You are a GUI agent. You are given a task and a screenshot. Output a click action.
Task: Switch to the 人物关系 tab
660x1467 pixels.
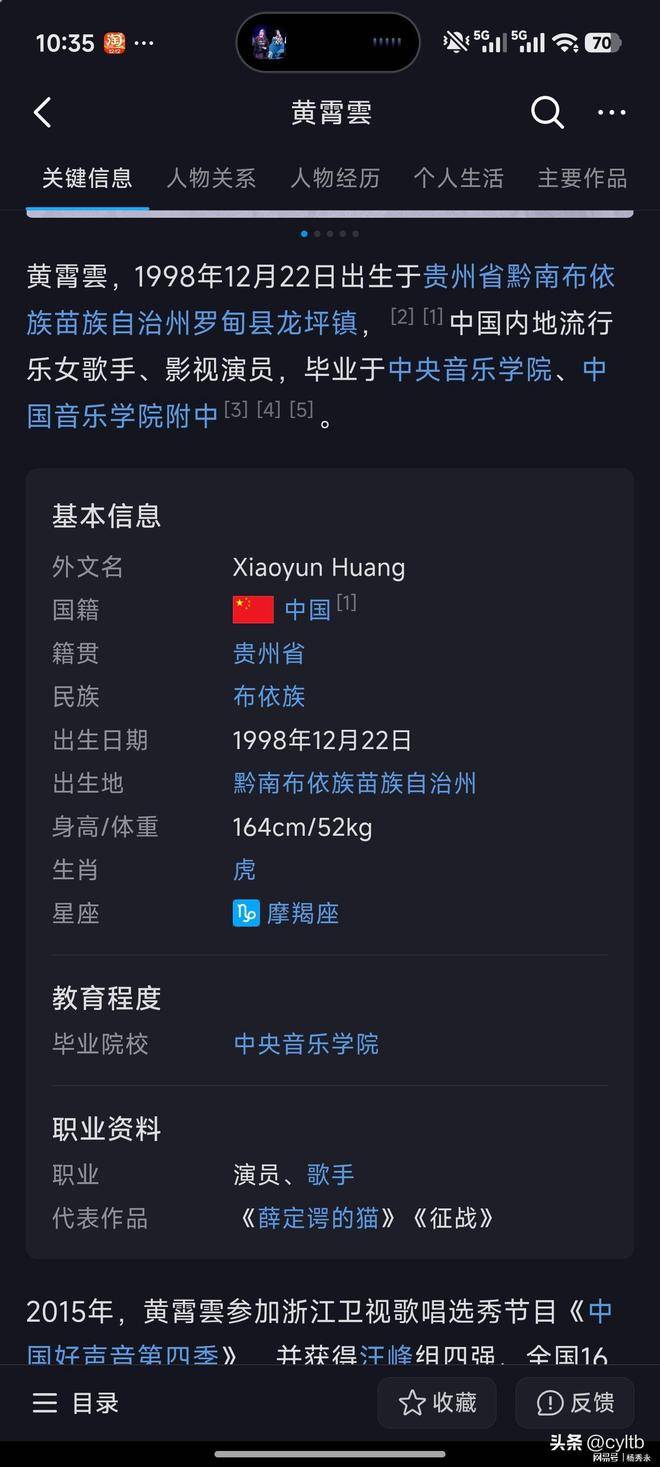(211, 178)
